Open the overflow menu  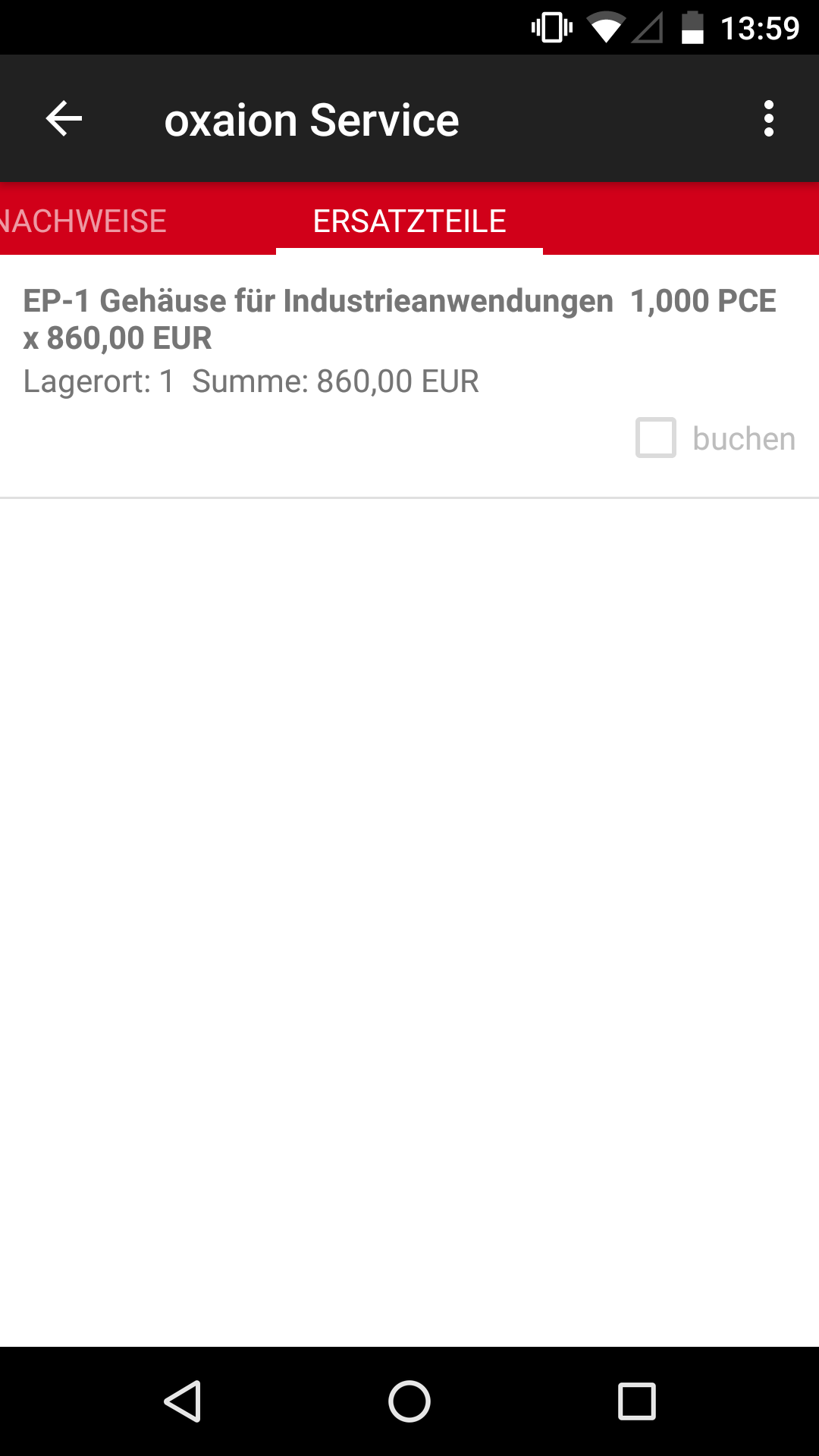click(x=769, y=119)
